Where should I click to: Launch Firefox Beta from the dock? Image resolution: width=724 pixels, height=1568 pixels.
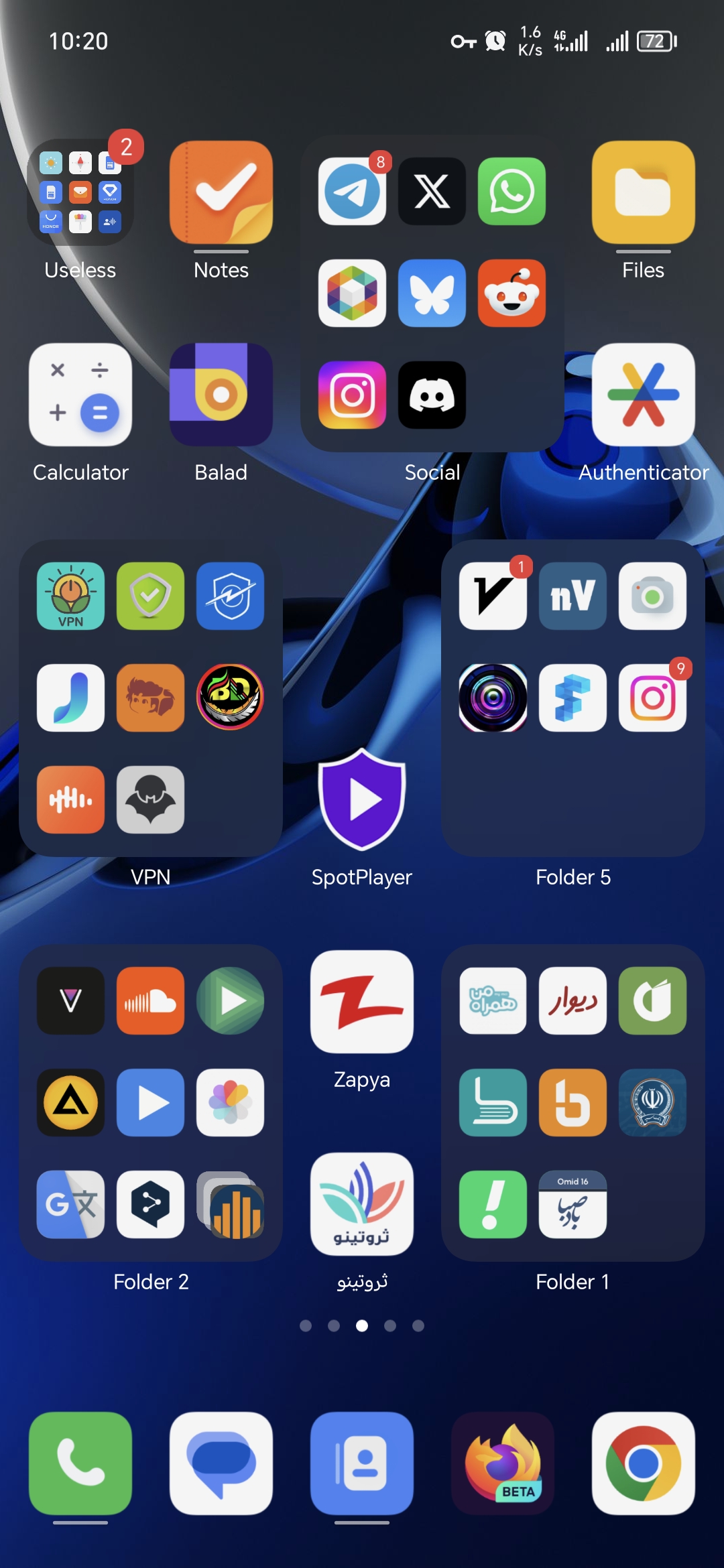click(x=503, y=1463)
